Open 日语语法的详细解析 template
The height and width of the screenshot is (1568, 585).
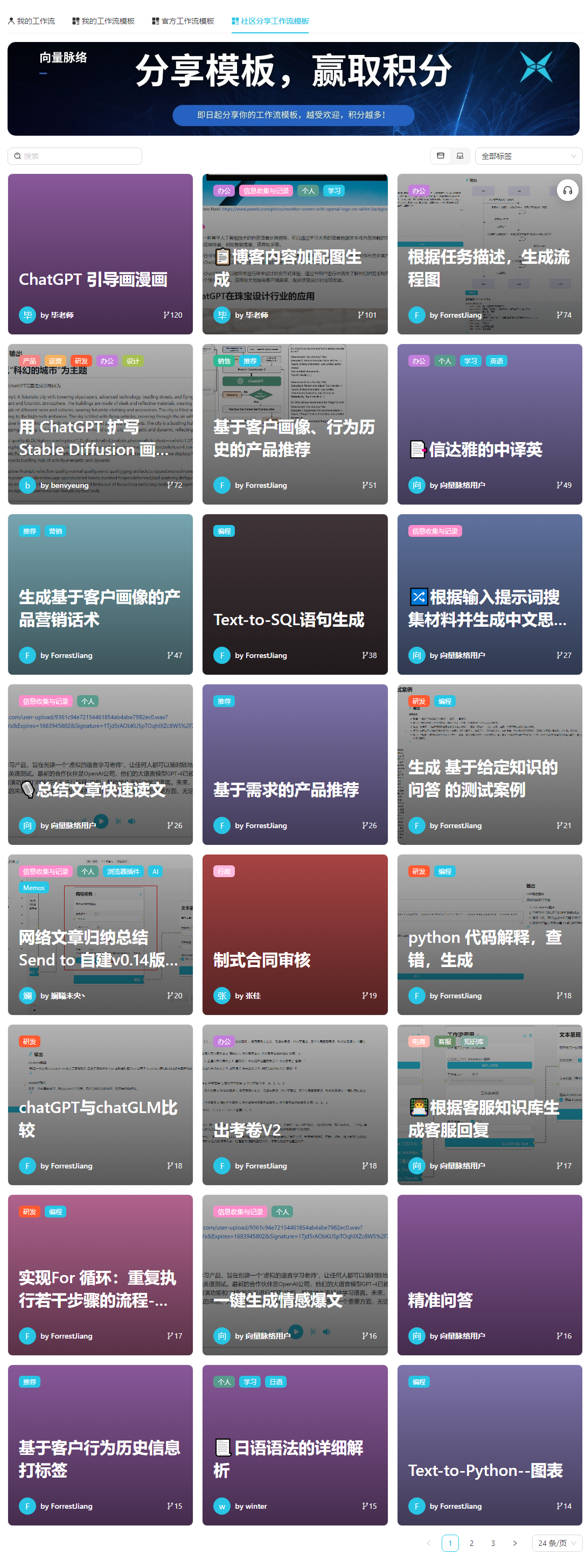coord(295,1445)
